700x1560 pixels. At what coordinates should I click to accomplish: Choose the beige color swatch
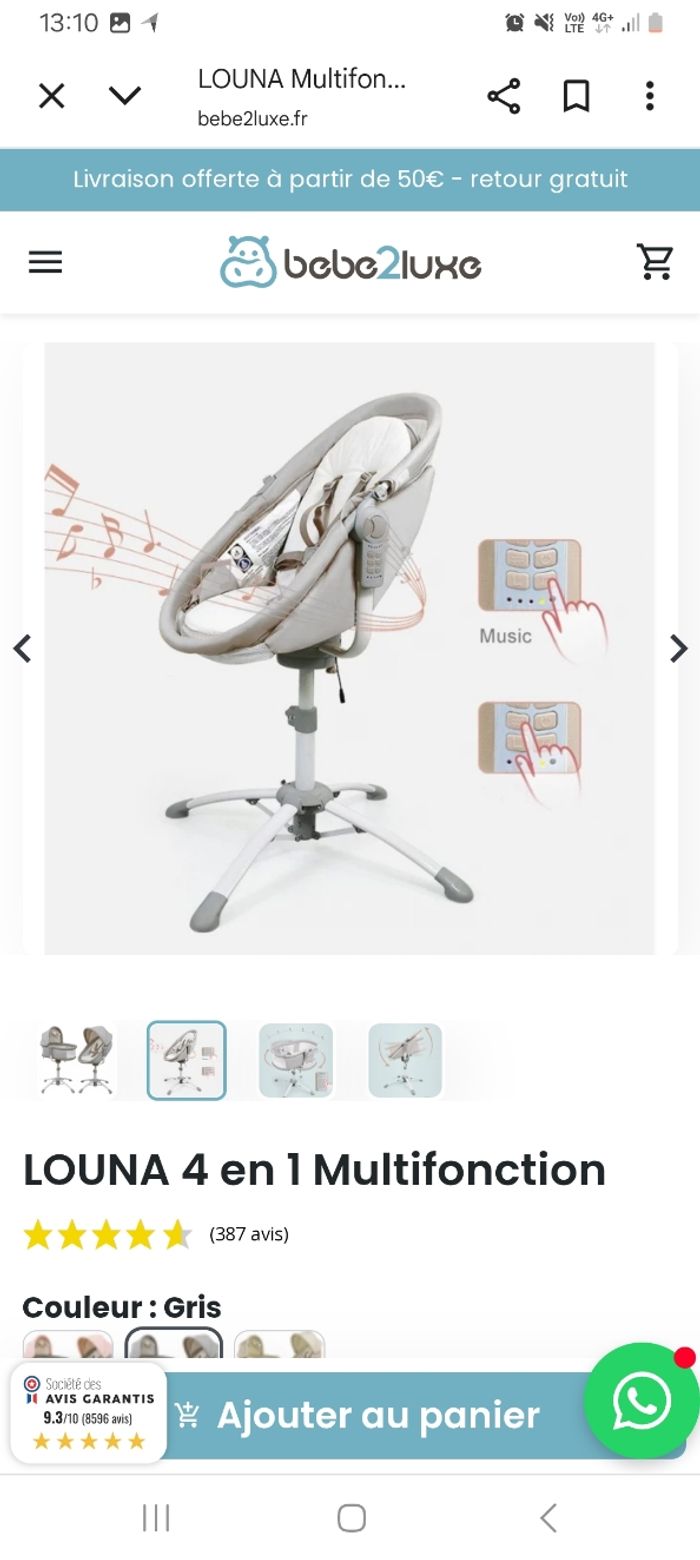279,1343
